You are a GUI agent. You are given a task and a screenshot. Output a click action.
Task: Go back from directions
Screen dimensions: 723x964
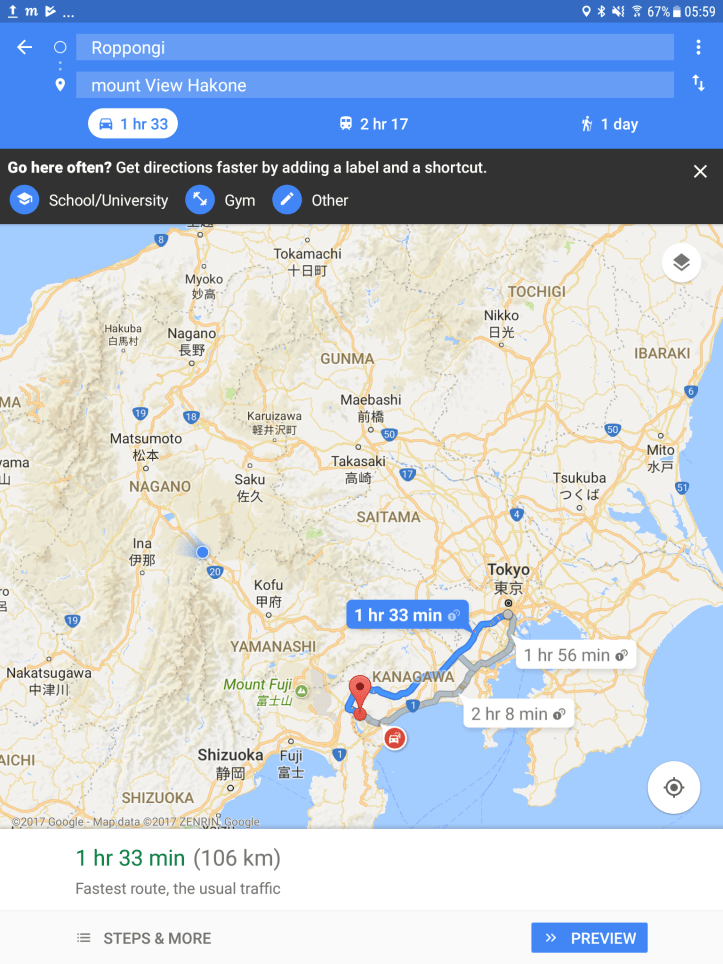(25, 47)
